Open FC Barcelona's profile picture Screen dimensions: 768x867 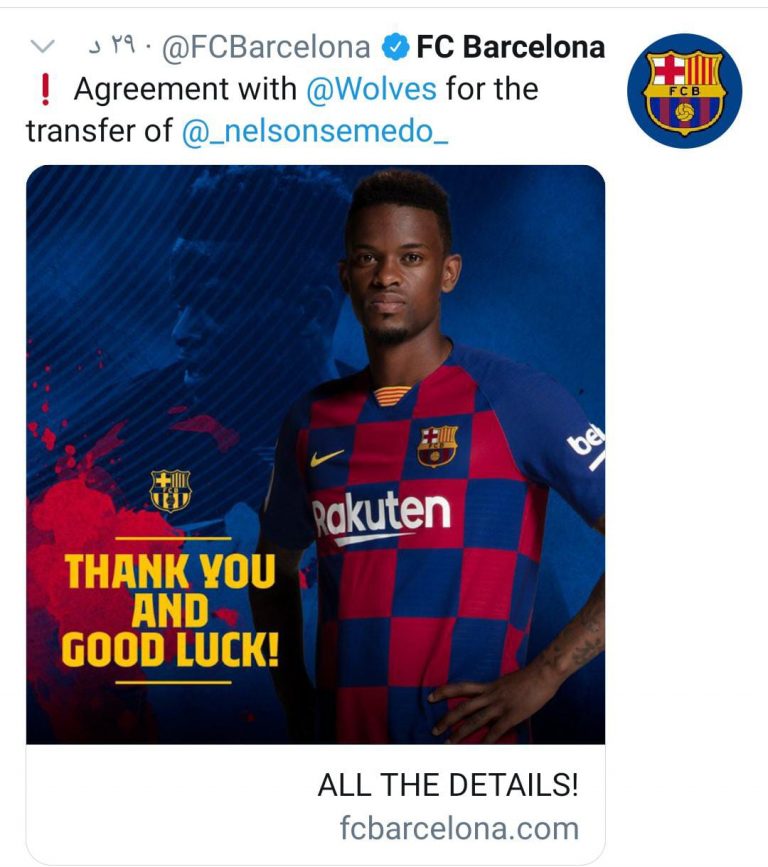pos(684,91)
